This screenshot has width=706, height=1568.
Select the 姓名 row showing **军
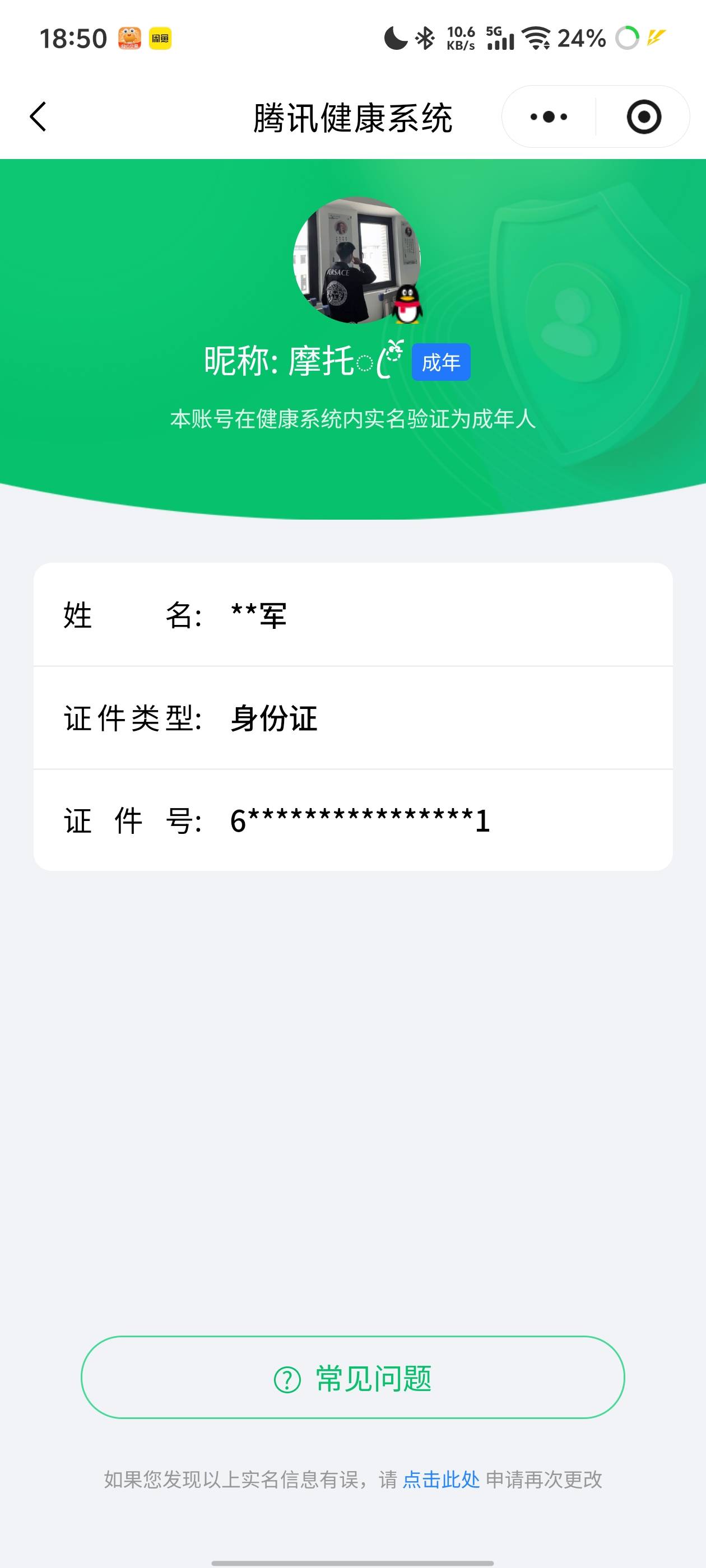pyautogui.click(x=352, y=616)
